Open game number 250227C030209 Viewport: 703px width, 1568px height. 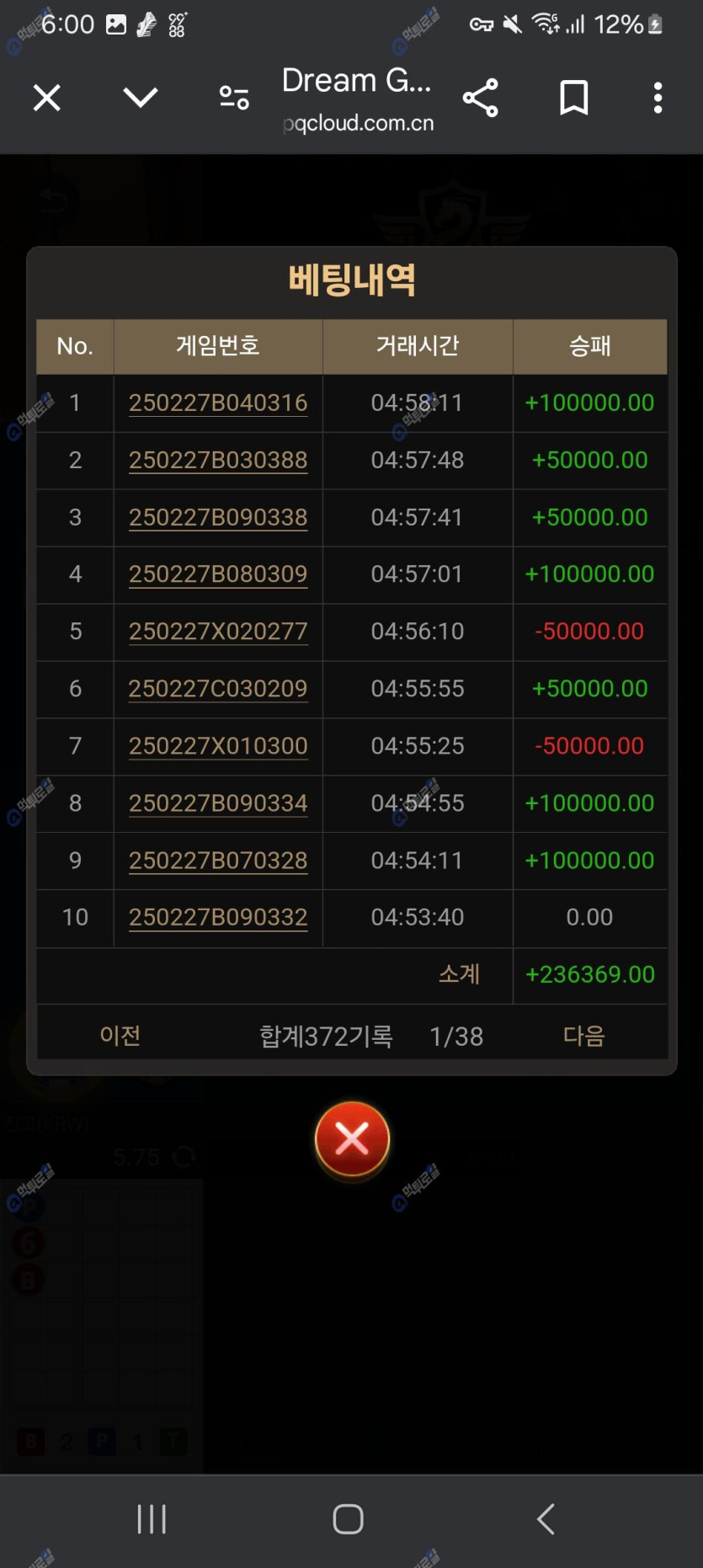[218, 689]
